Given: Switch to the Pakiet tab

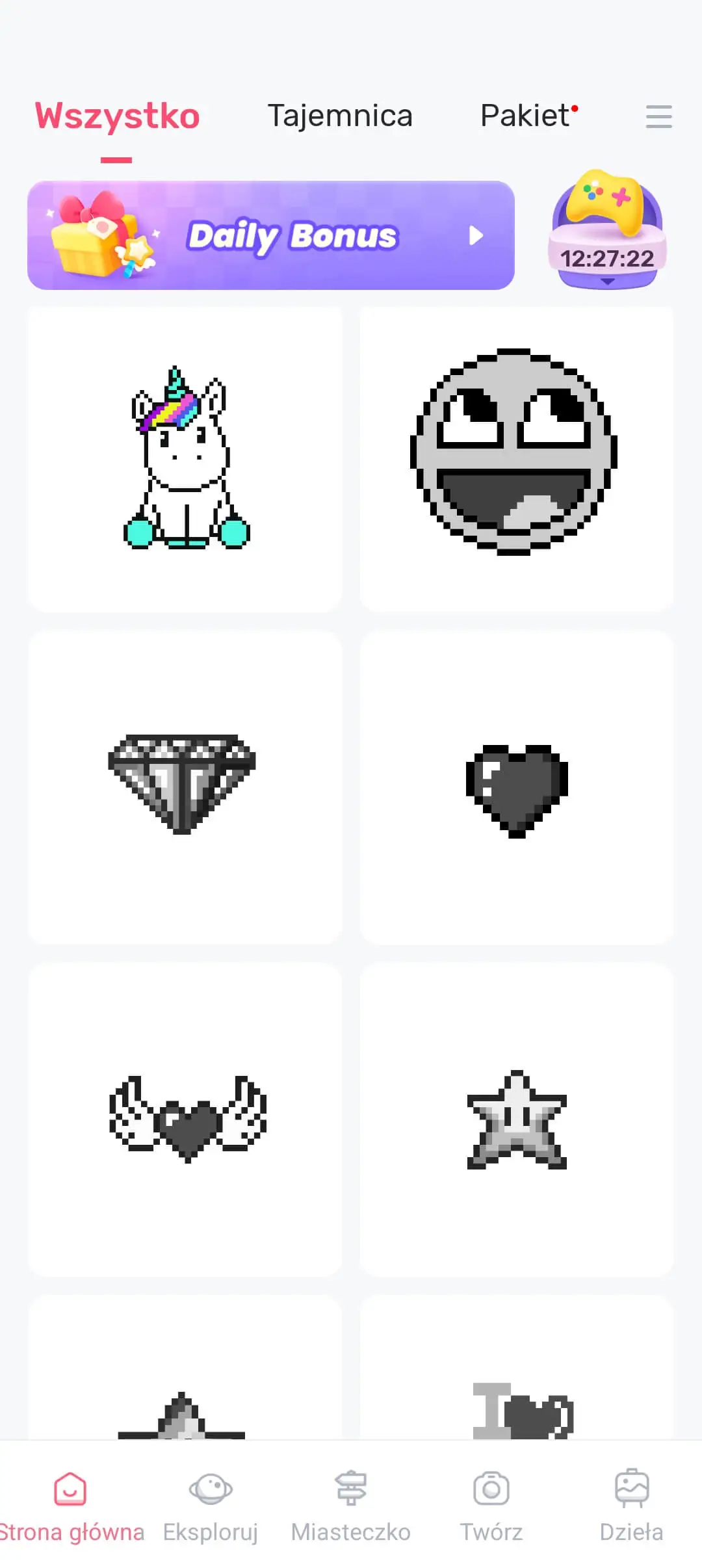Looking at the screenshot, I should tap(525, 116).
